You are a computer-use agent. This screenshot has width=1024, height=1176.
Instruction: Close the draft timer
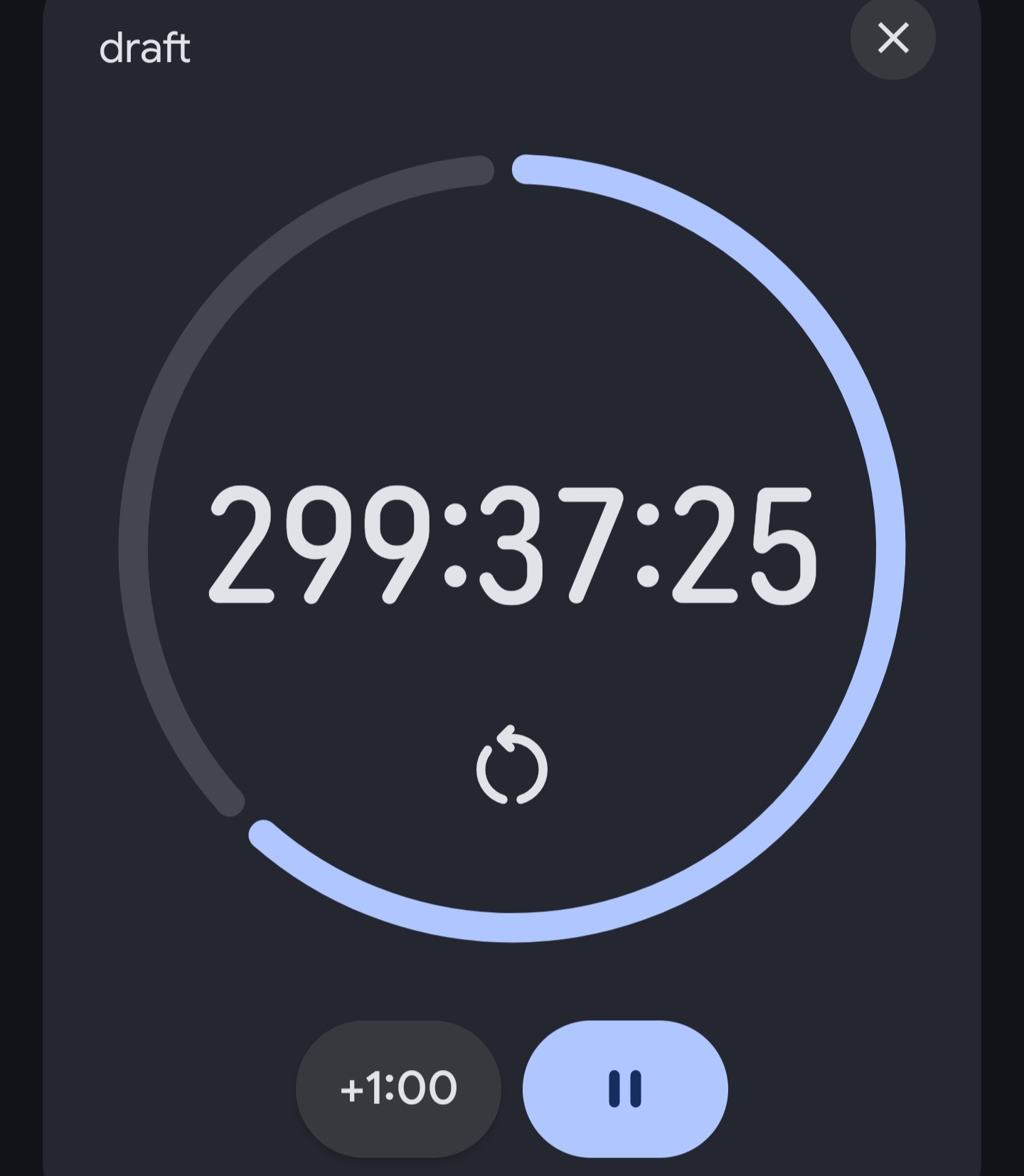pos(892,38)
